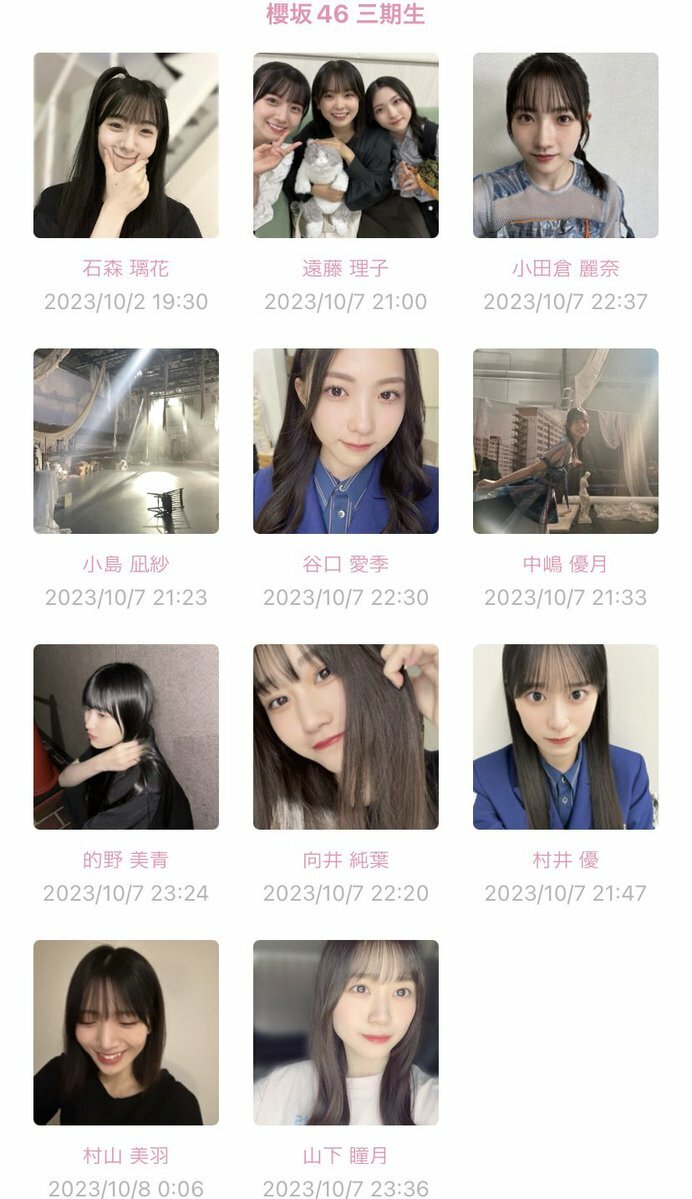692x1199 pixels.
Task: Tap 村井 優's blog thumbnail
Action: pyautogui.click(x=565, y=737)
